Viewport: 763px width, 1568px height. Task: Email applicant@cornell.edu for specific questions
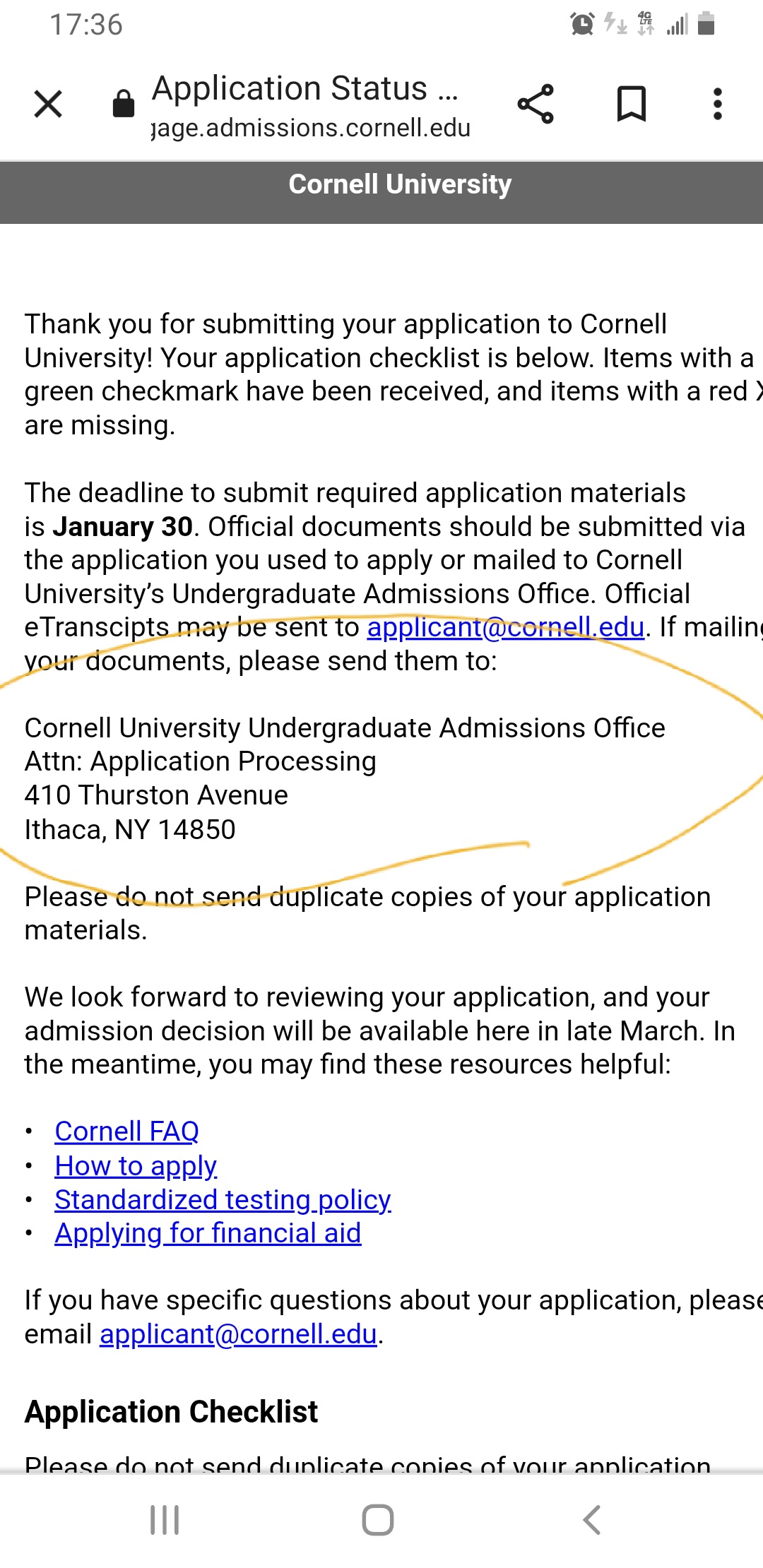238,1334
